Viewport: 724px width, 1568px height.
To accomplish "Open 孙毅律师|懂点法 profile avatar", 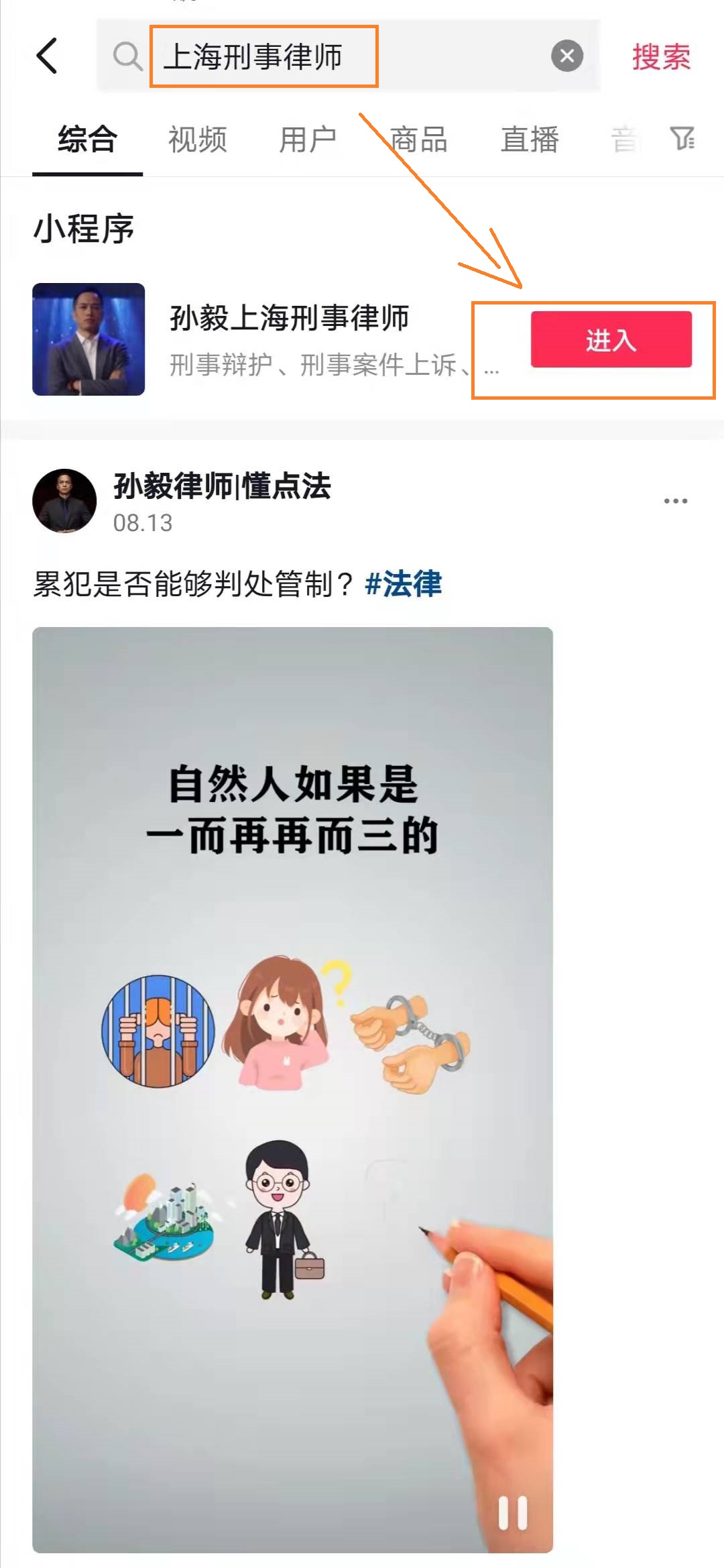I will [x=64, y=501].
